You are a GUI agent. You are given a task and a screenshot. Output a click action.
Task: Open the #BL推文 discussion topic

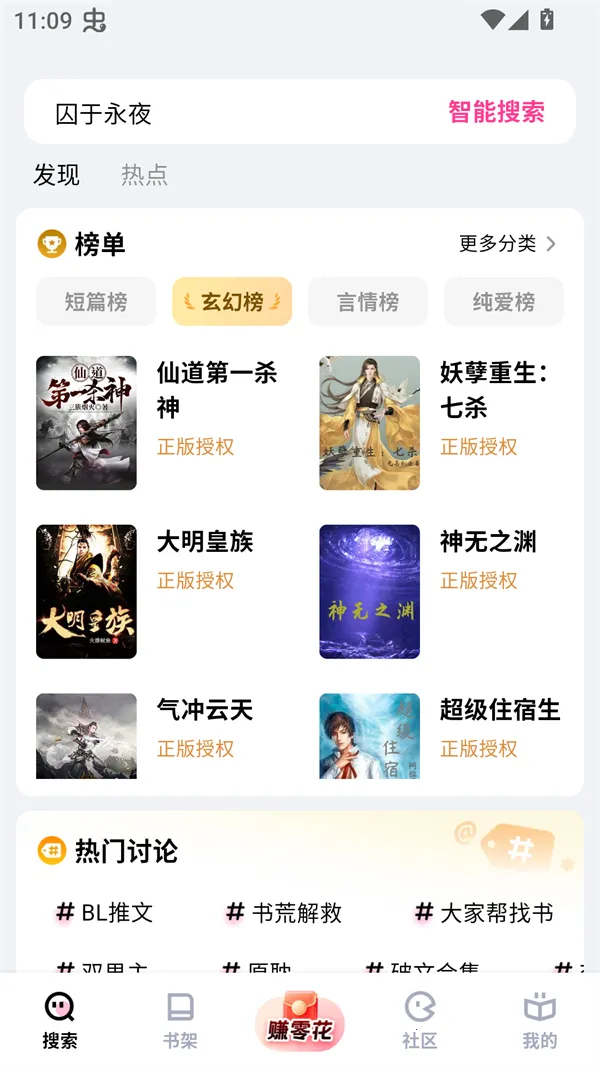105,912
